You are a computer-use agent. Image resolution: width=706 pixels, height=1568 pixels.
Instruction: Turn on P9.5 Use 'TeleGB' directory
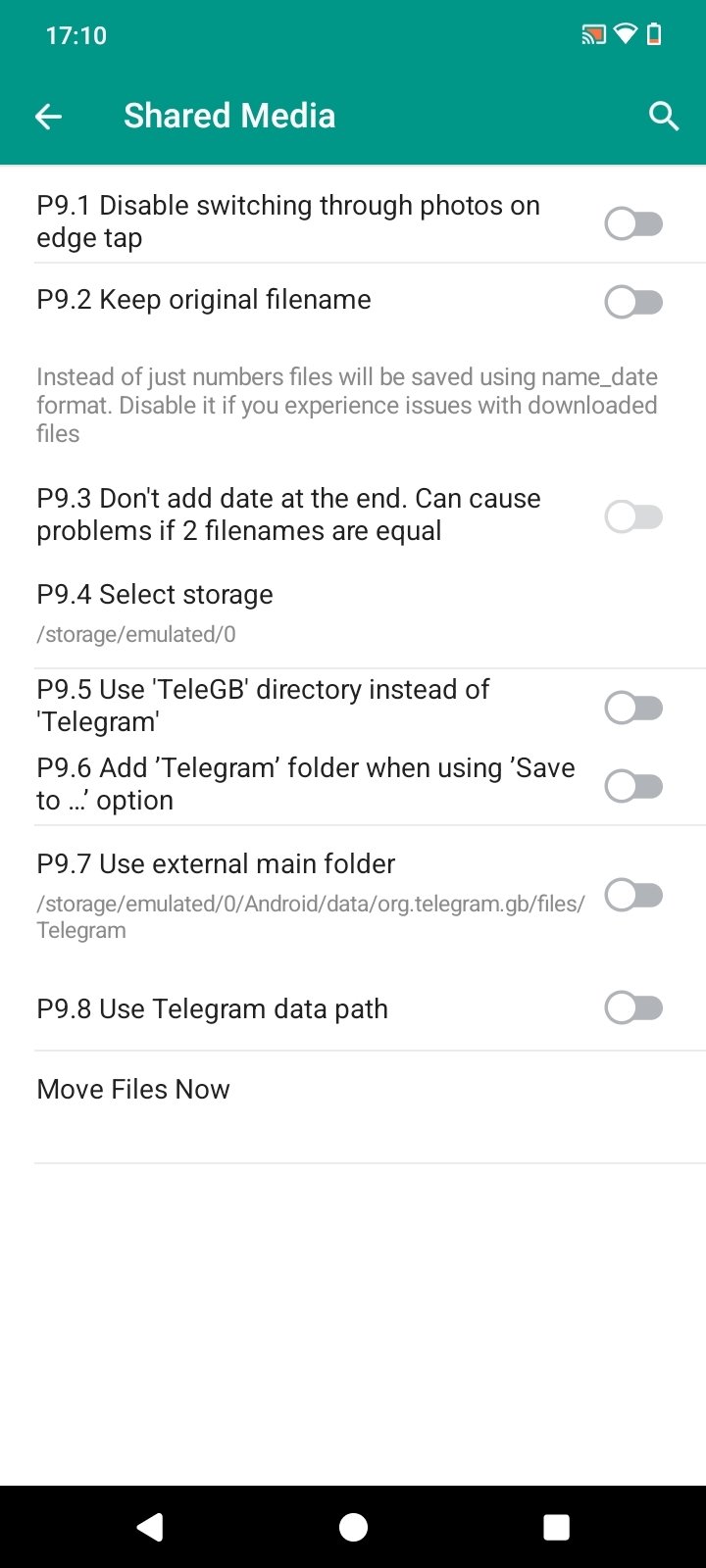coord(633,708)
